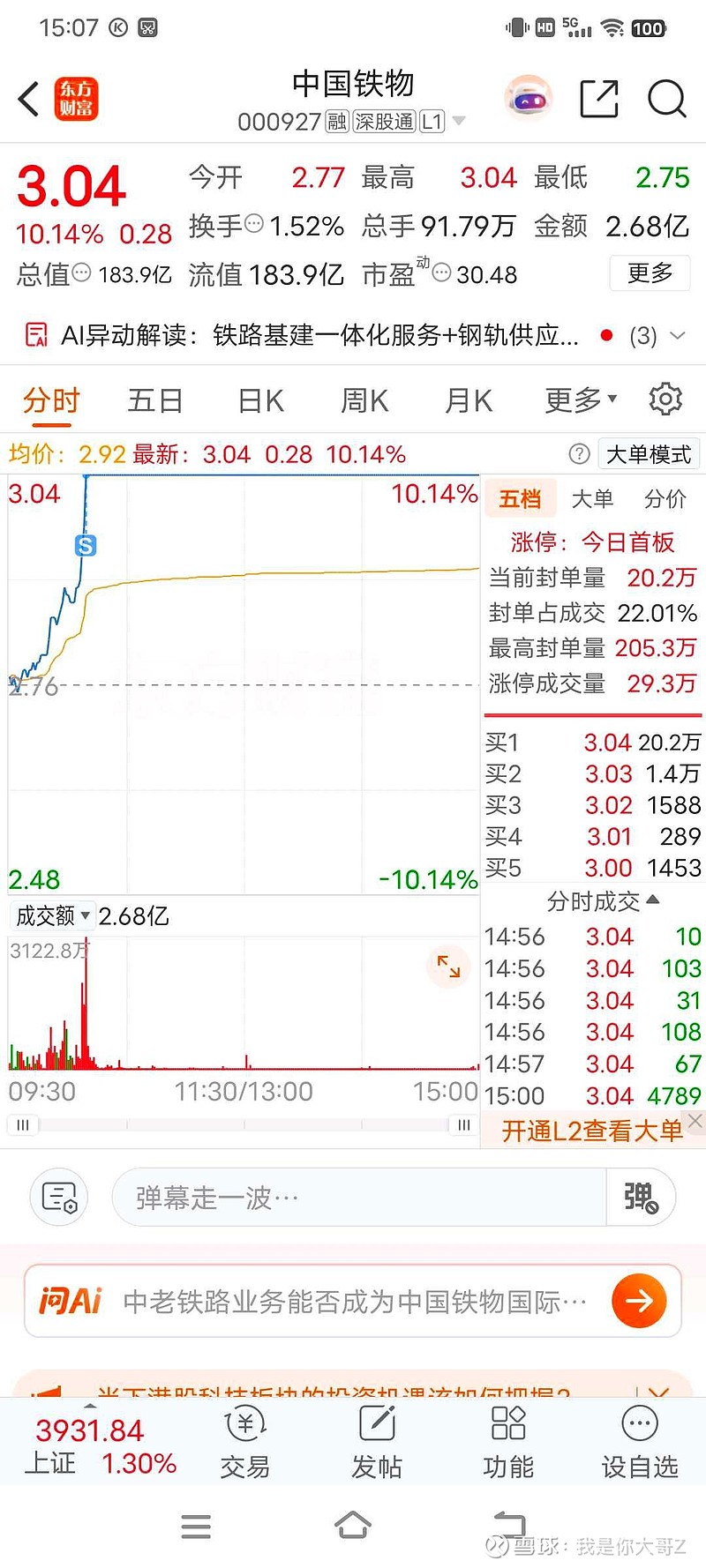Switch to the 大单 panel tab
Image resolution: width=706 pixels, height=1568 pixels.
click(x=592, y=499)
